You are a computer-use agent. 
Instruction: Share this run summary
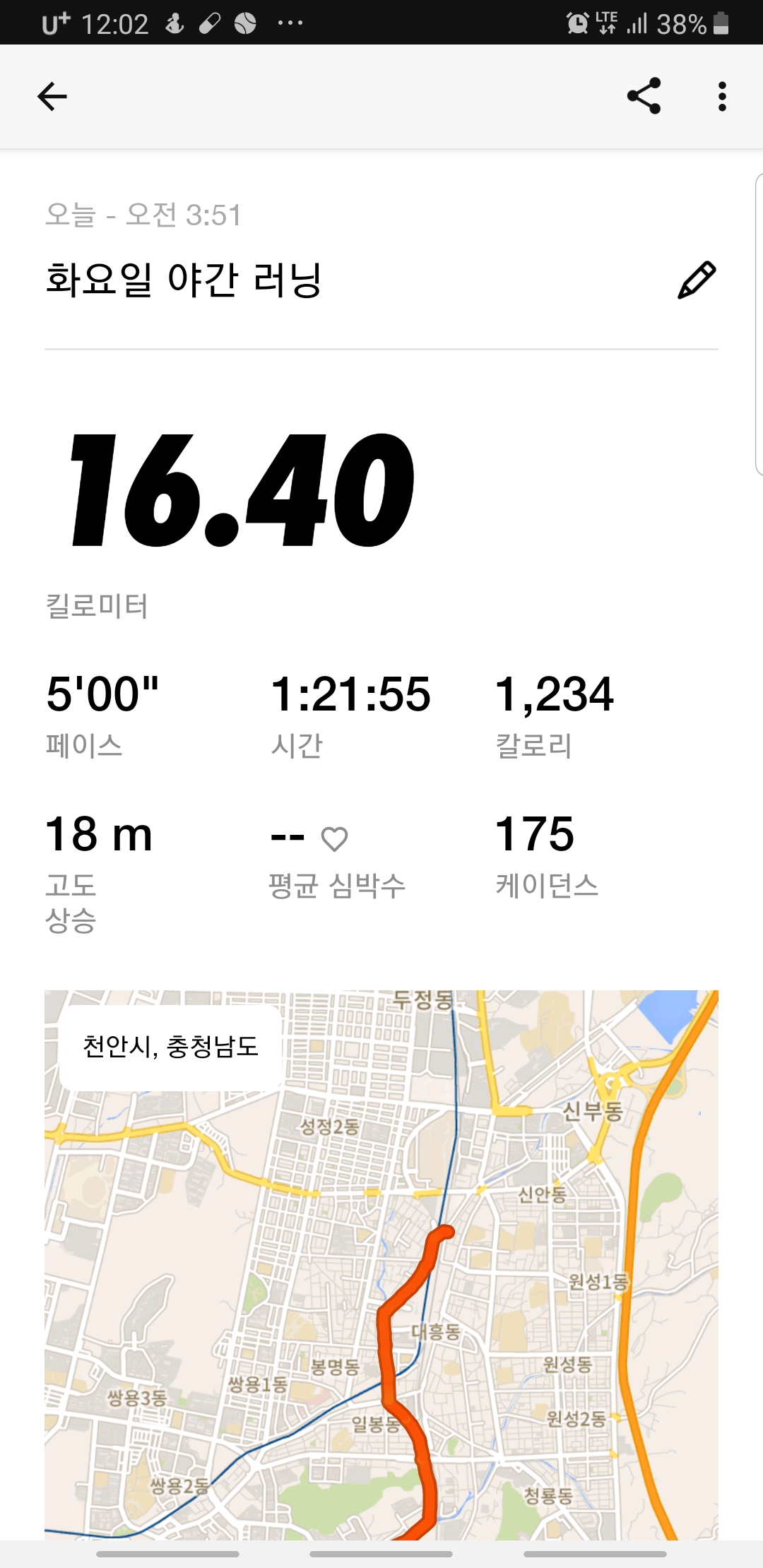(644, 96)
